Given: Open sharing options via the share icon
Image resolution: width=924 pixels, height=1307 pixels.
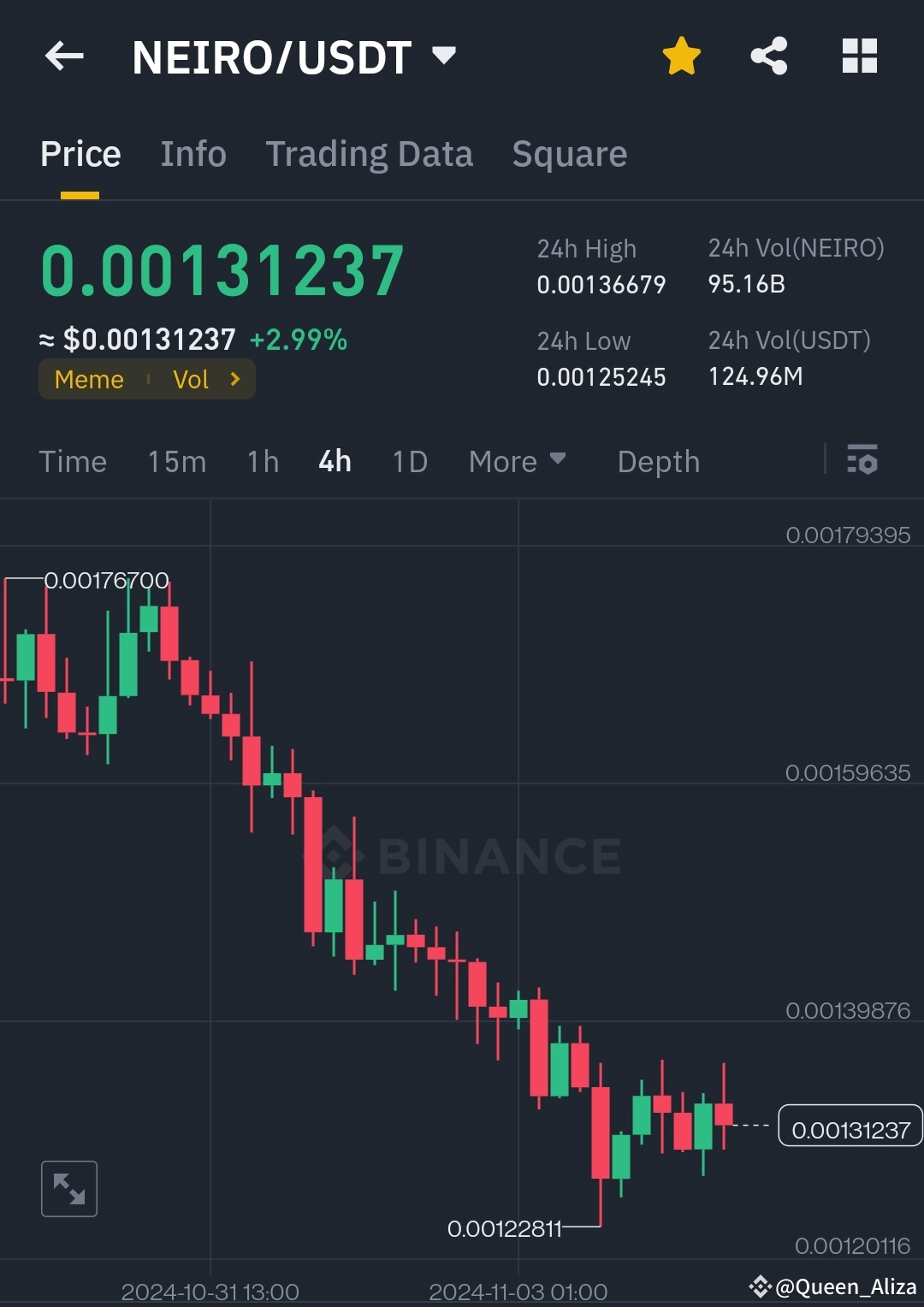Looking at the screenshot, I should tap(769, 55).
